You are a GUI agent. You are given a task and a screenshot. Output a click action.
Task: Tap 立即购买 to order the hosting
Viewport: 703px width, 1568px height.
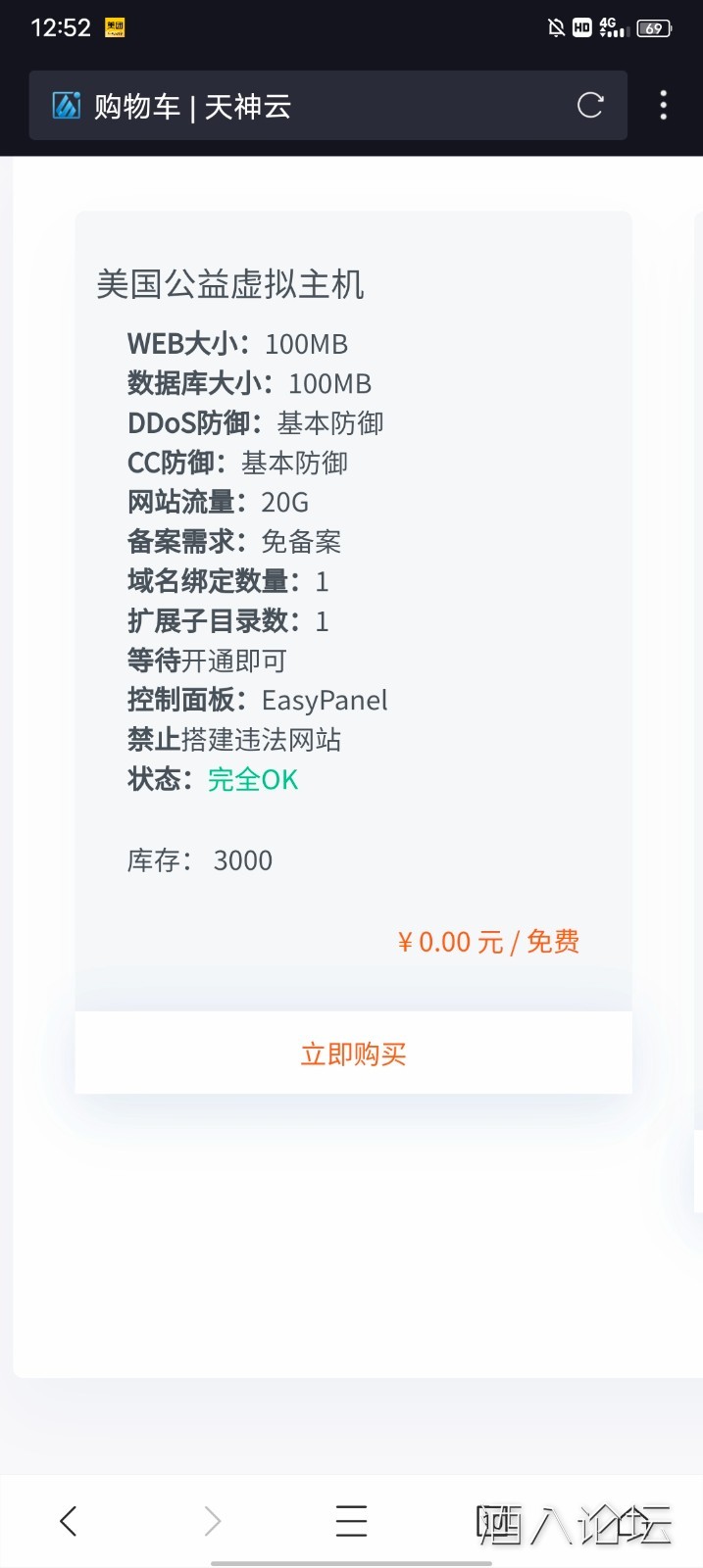[353, 1054]
